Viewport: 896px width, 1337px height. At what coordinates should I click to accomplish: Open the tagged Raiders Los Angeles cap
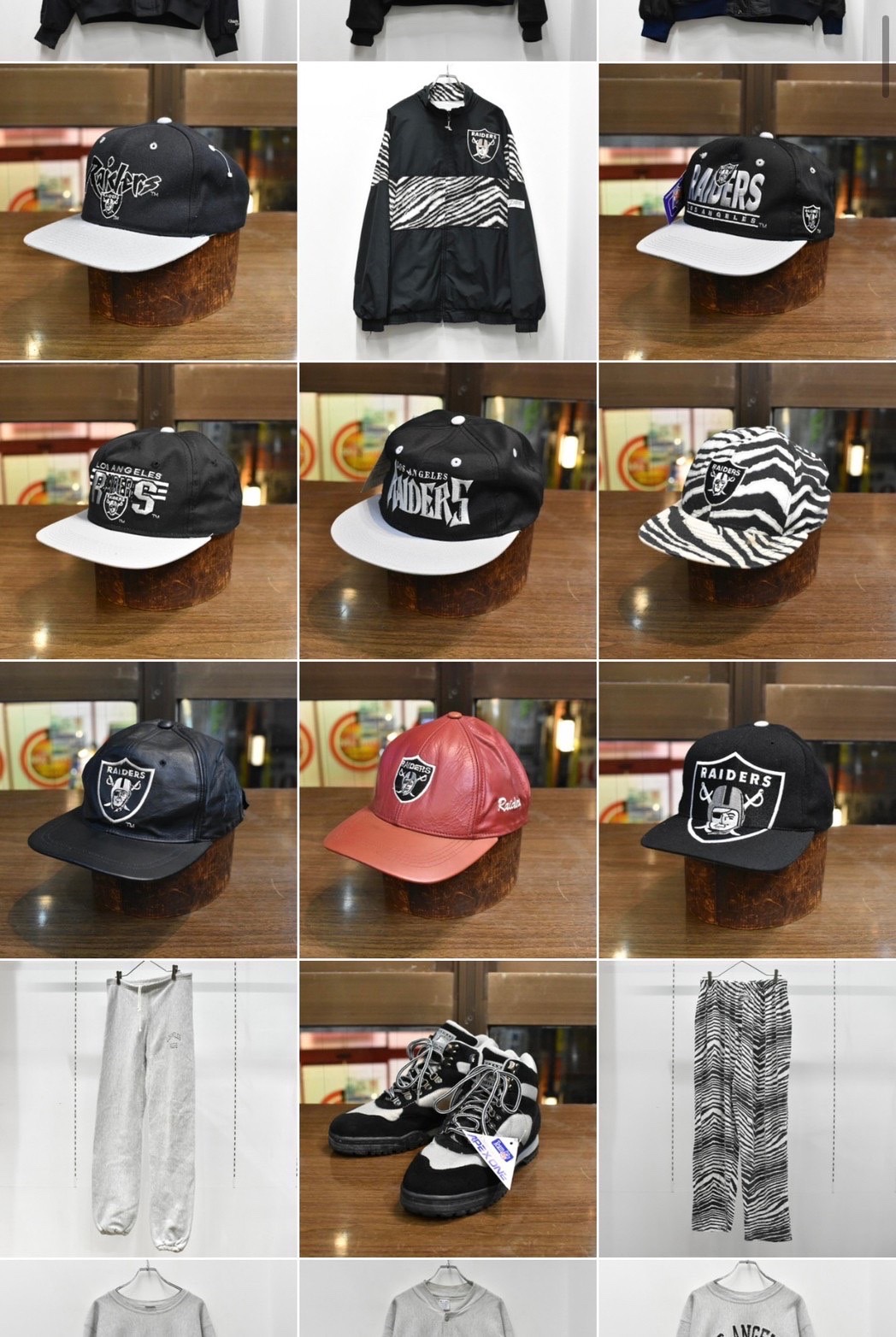[x=746, y=211]
